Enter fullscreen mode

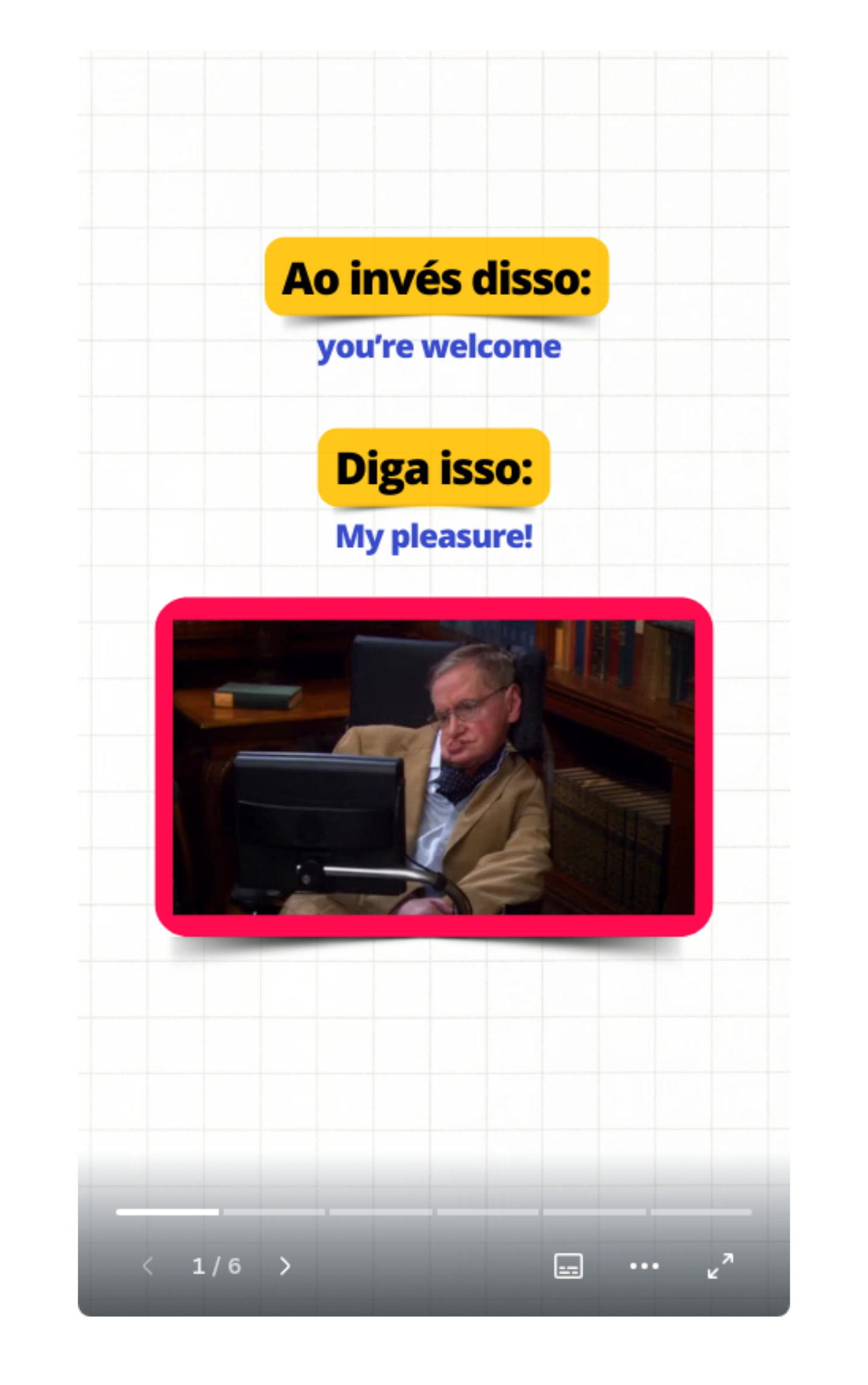720,1266
